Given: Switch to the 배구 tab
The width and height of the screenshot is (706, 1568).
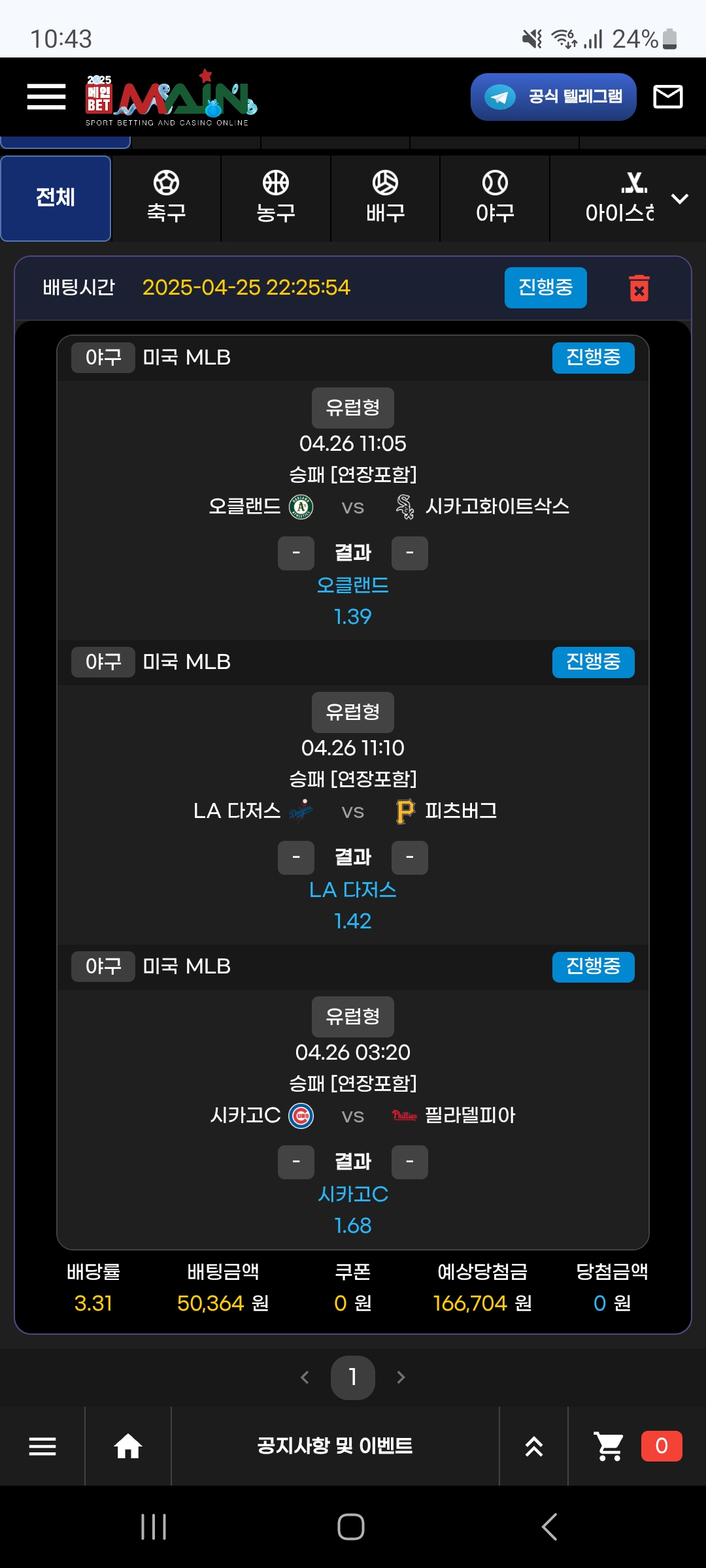Looking at the screenshot, I should tap(385, 198).
